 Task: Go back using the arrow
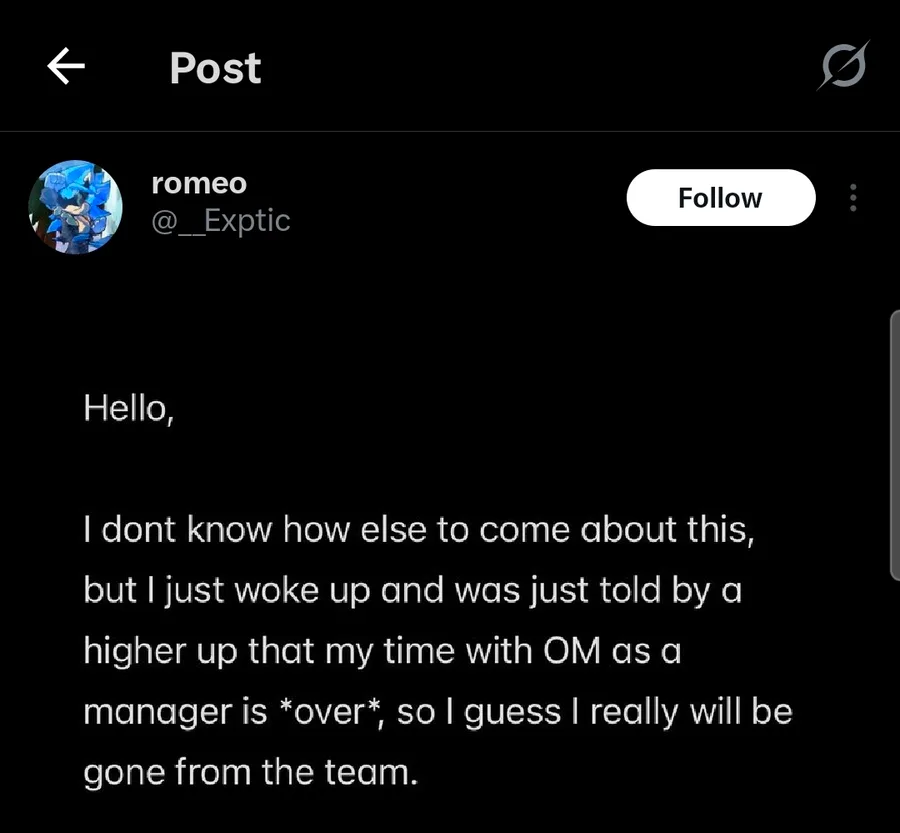pos(66,67)
